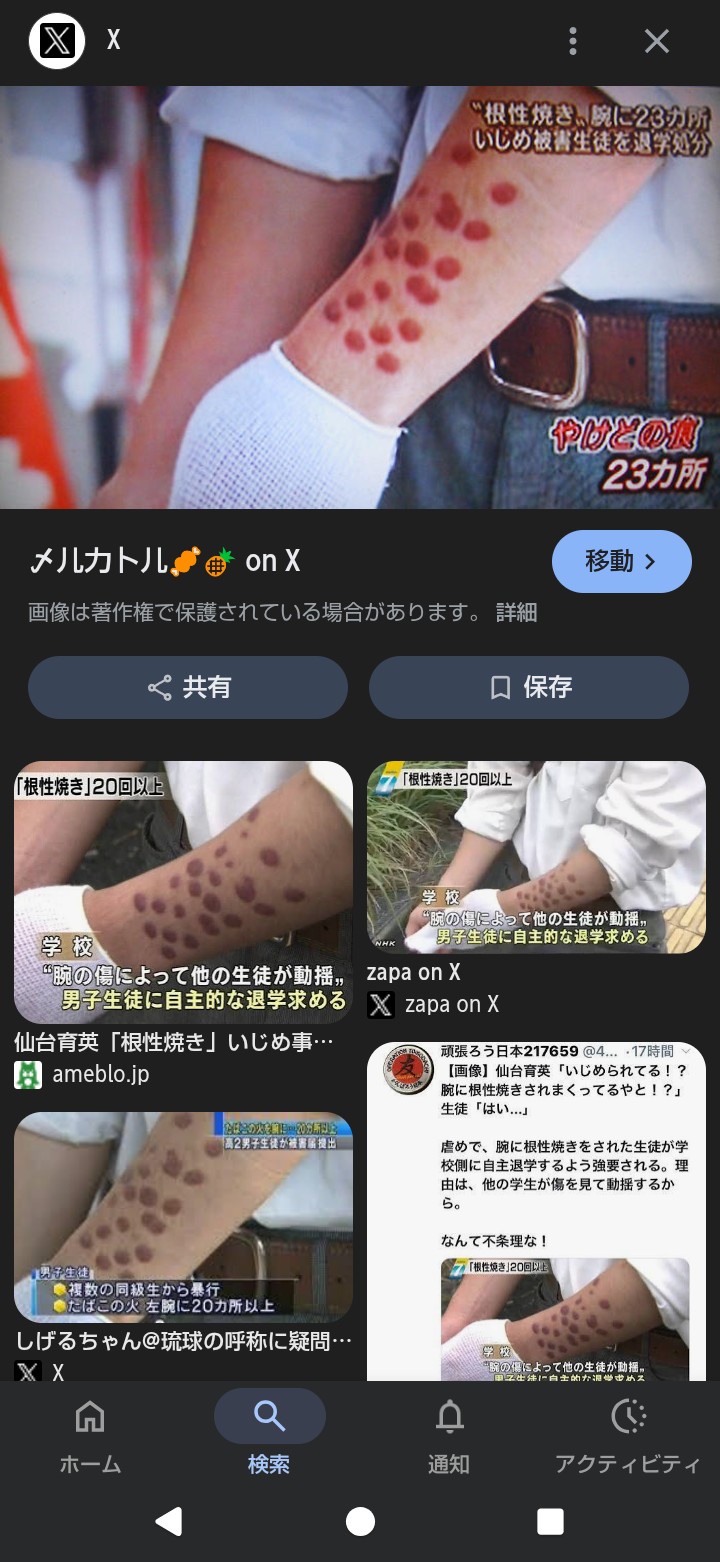
Task: Open the 詳細 copyright details link
Action: [x=516, y=613]
